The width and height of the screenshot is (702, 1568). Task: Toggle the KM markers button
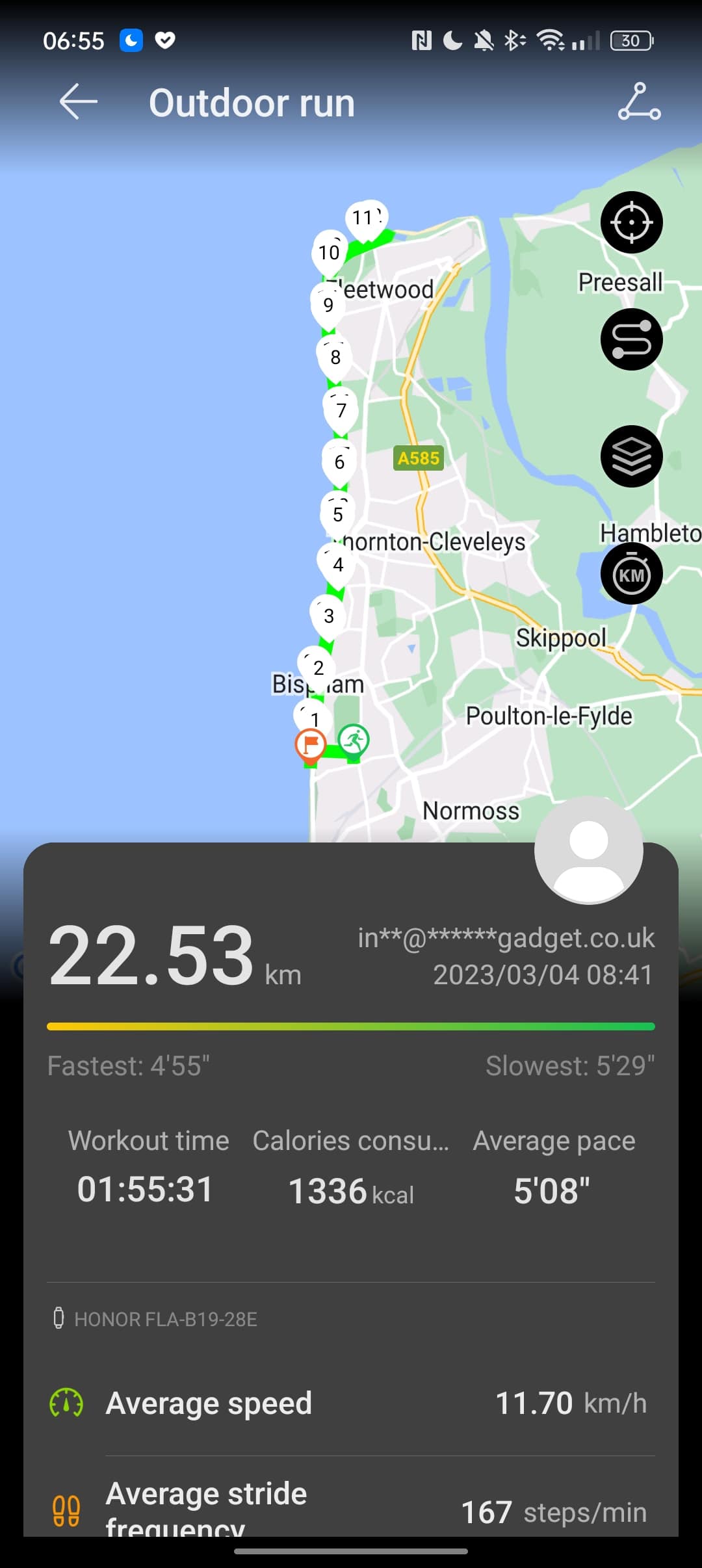pyautogui.click(x=631, y=574)
